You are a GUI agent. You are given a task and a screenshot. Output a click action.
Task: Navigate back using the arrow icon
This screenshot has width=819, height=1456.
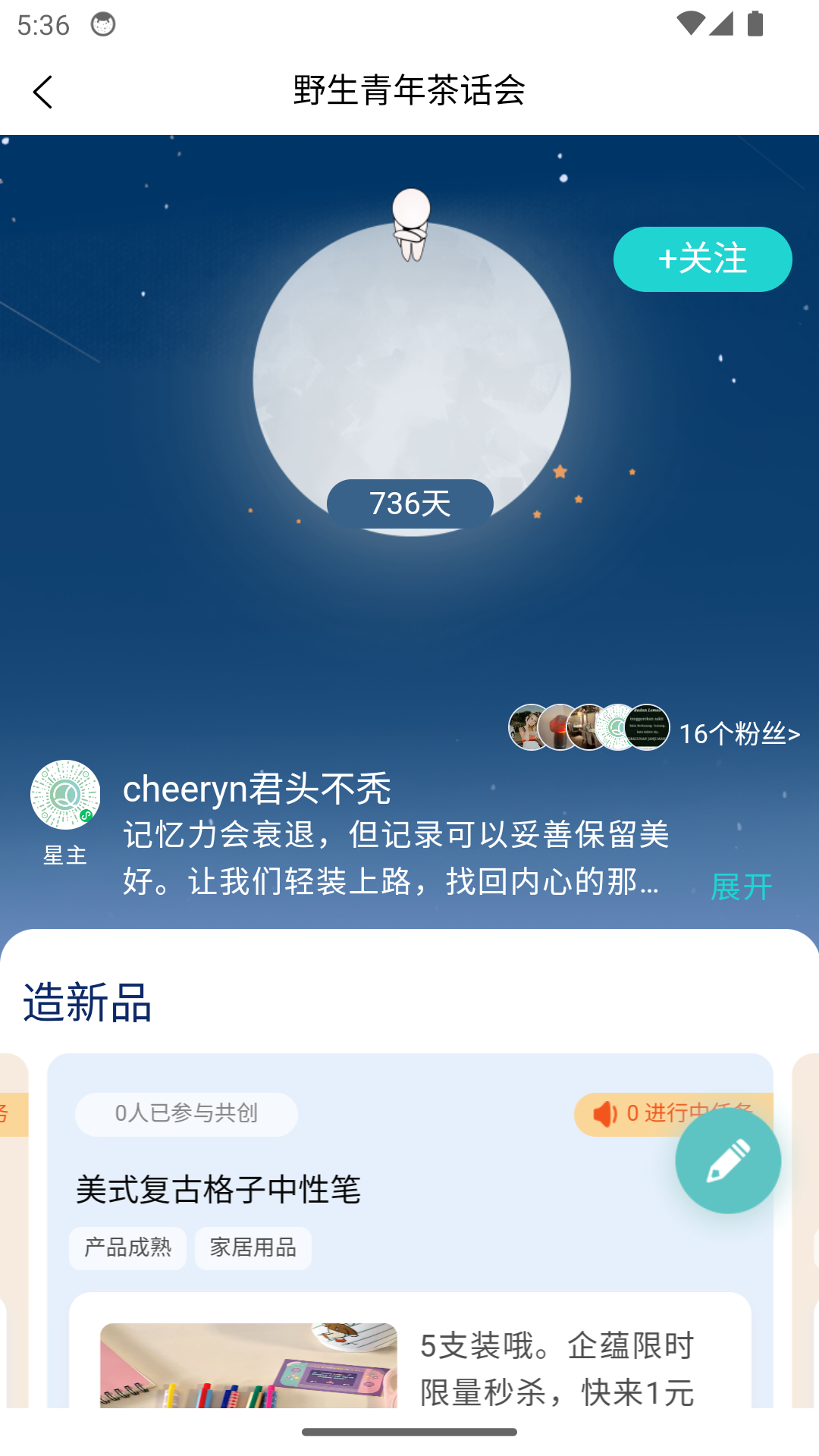[43, 92]
